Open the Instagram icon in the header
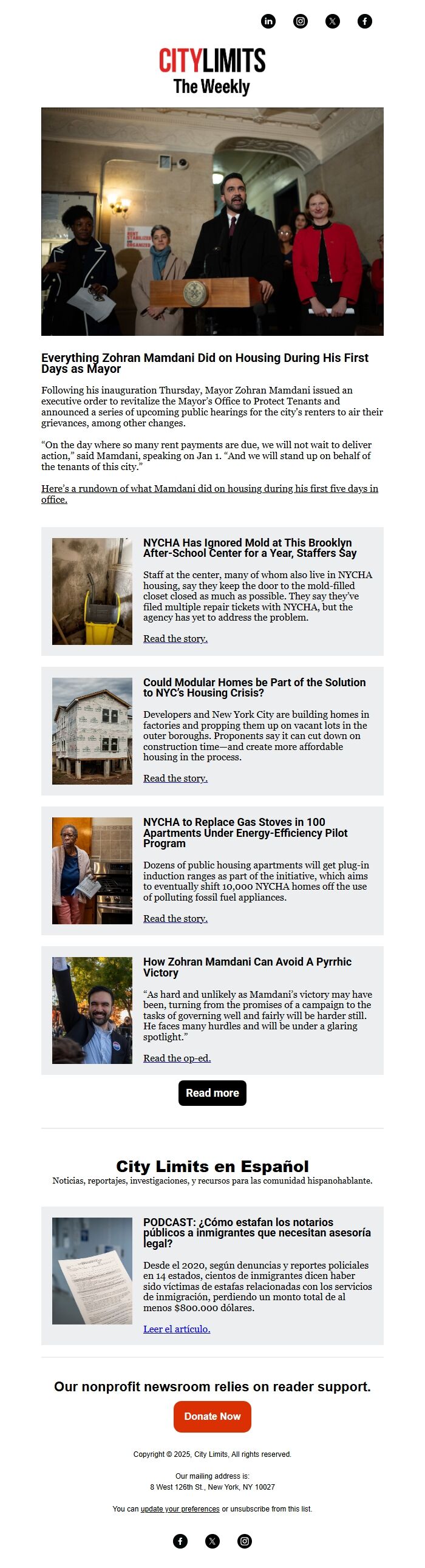This screenshot has width=425, height=1568. pyautogui.click(x=300, y=21)
